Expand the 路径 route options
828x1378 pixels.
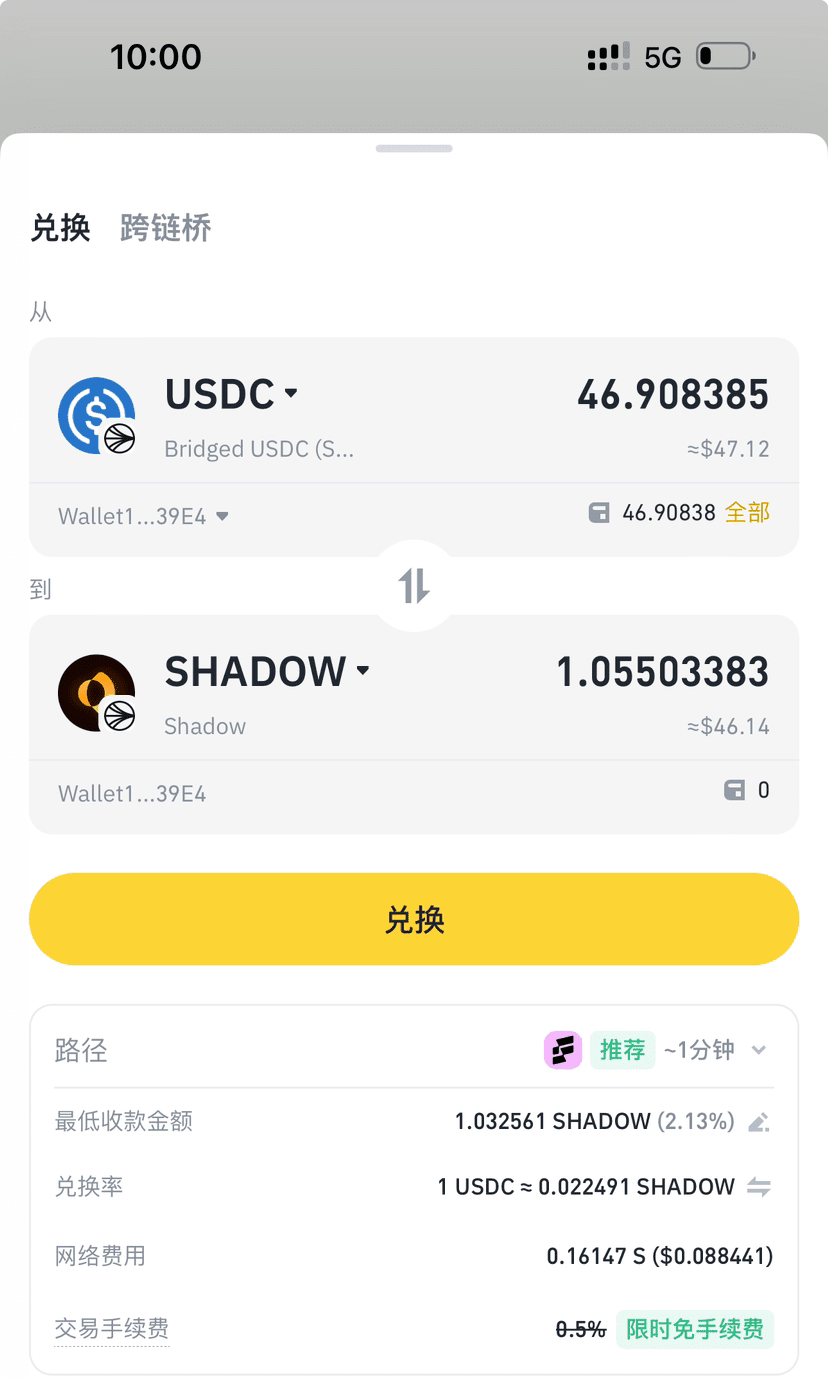click(x=758, y=1050)
